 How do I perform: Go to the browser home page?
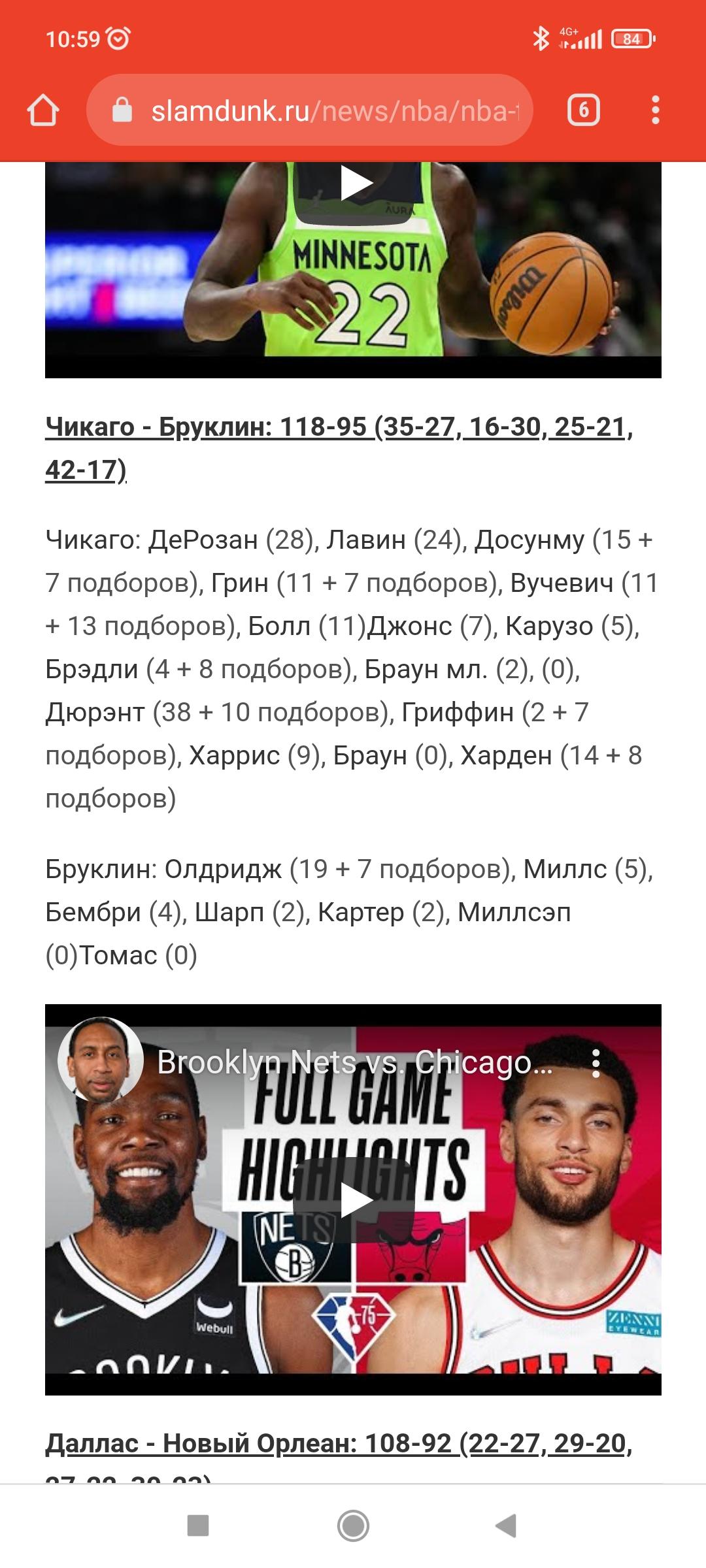click(43, 110)
